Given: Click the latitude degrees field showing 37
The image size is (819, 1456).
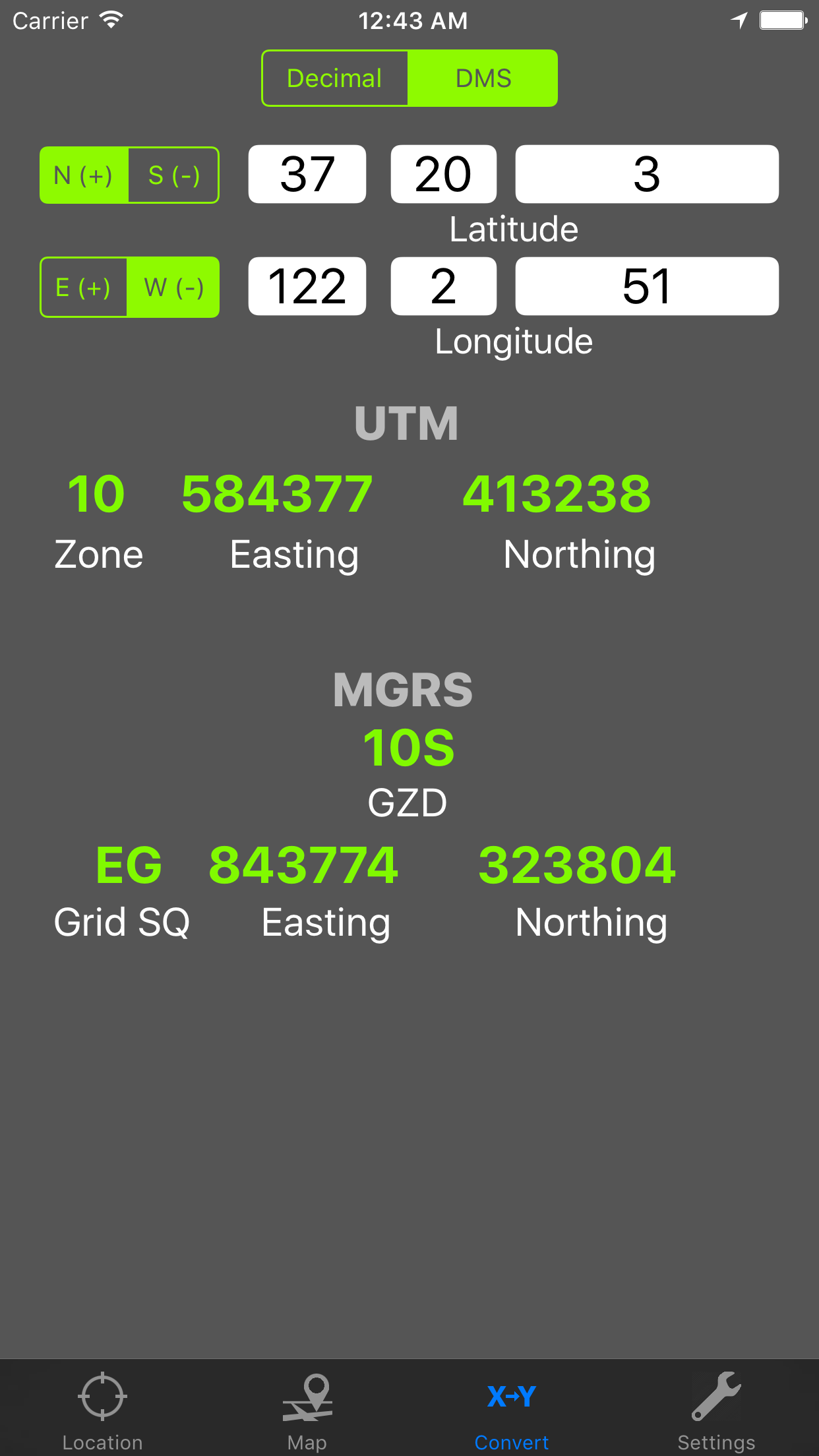Looking at the screenshot, I should [307, 174].
